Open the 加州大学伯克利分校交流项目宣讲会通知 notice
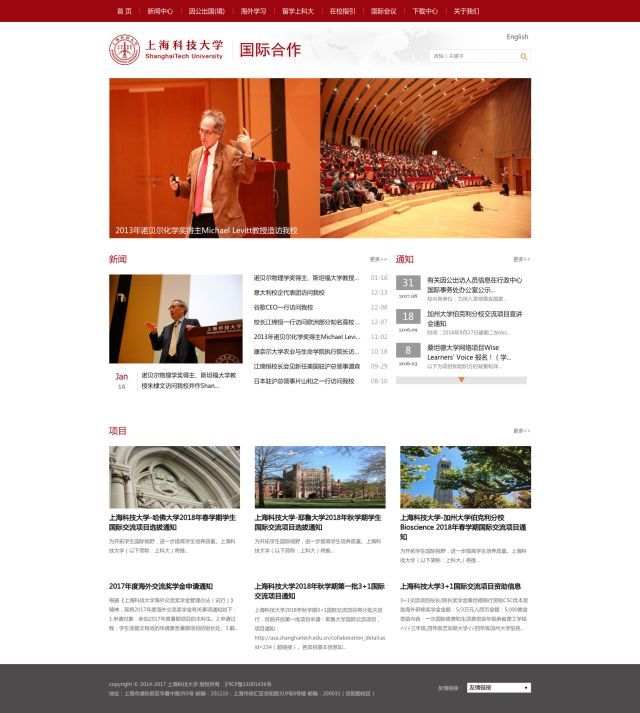This screenshot has height=713, width=640. [x=474, y=319]
